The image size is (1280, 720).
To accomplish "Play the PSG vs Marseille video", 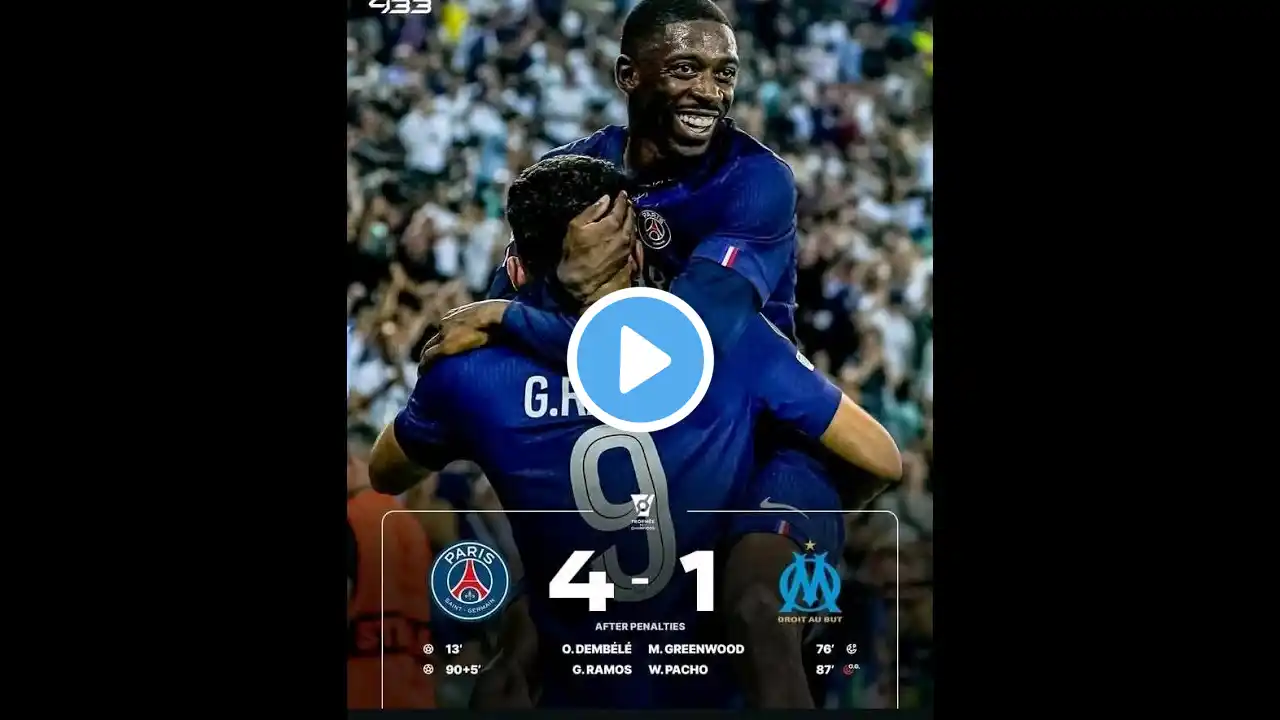I will 640,360.
